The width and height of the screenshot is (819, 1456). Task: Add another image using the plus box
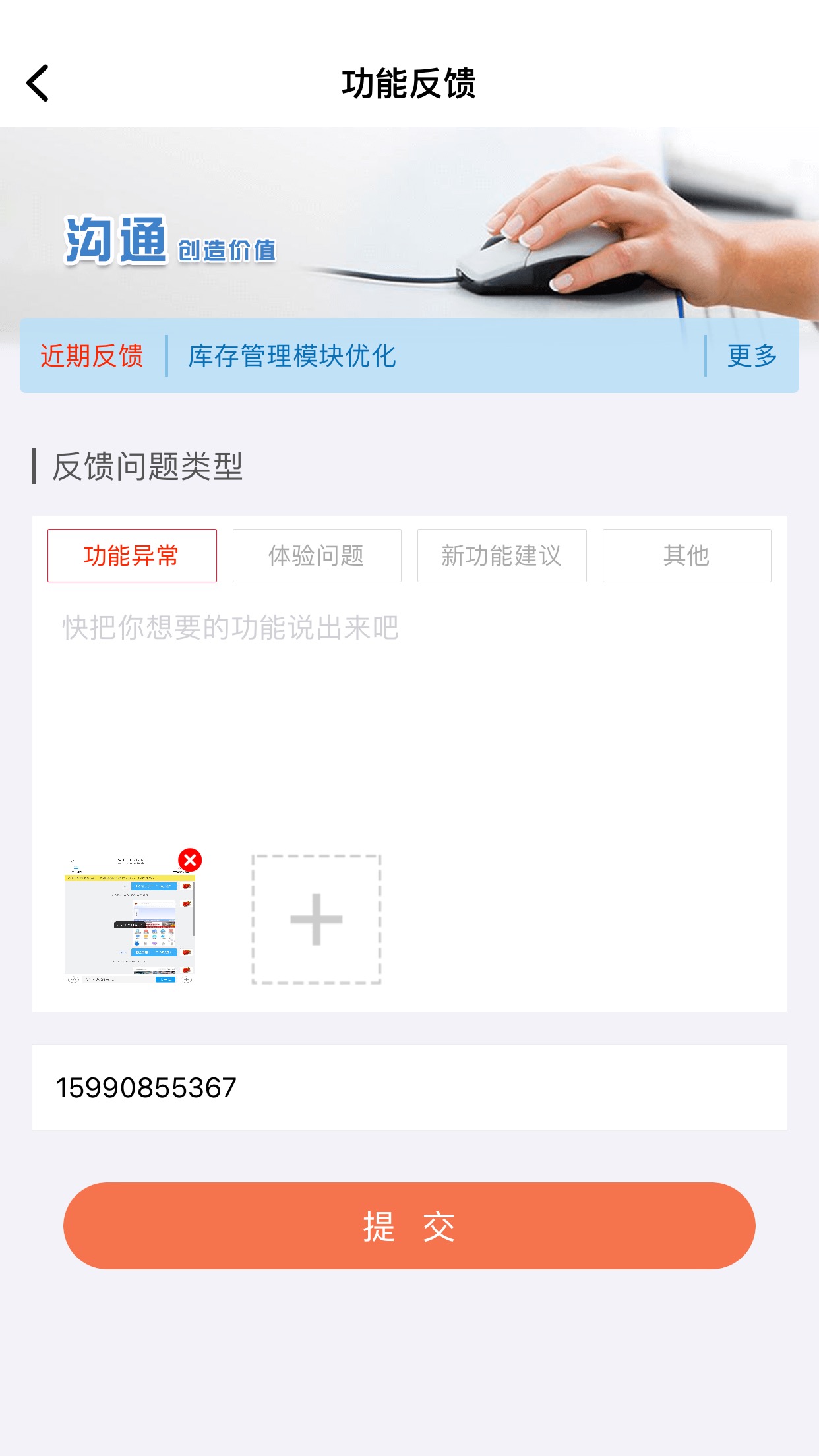[317, 919]
